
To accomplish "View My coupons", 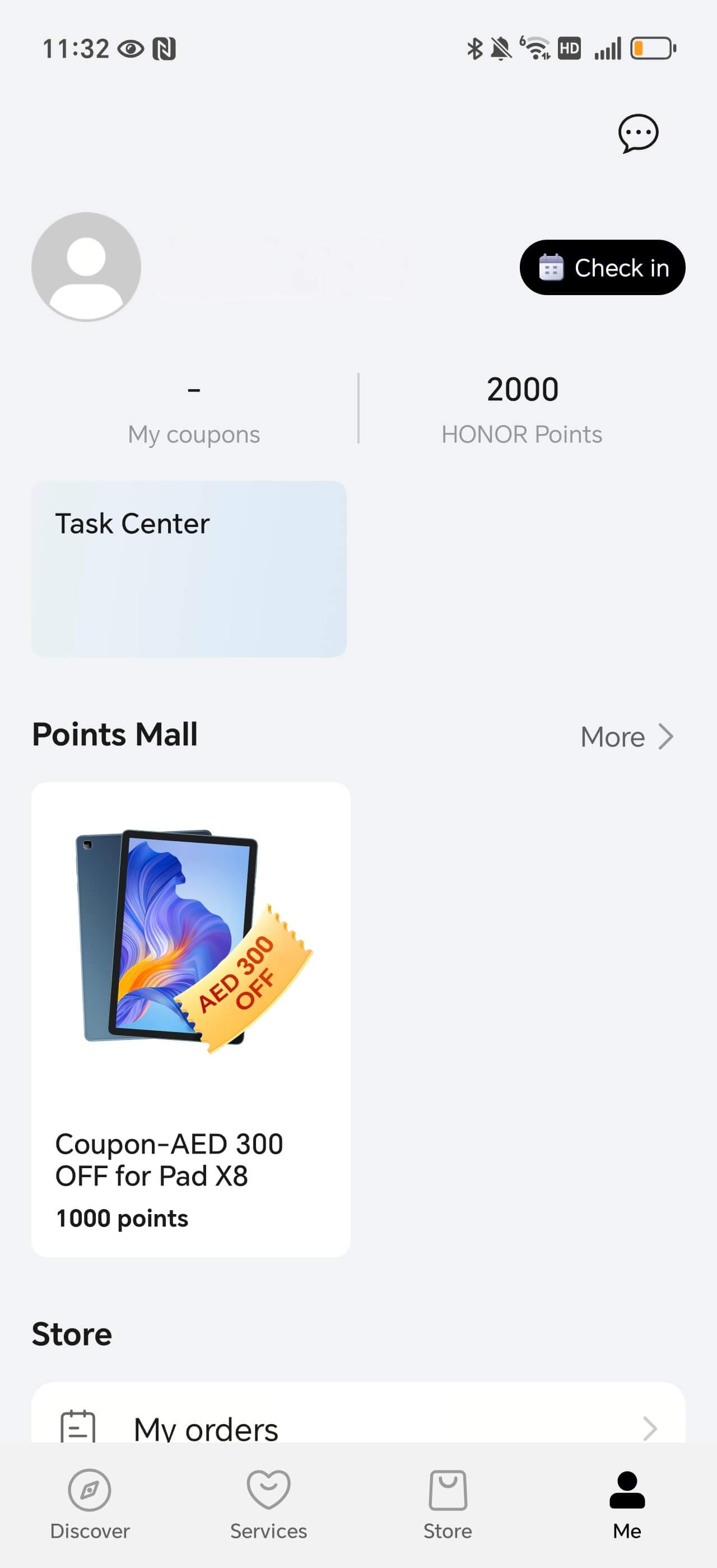I will tap(194, 410).
